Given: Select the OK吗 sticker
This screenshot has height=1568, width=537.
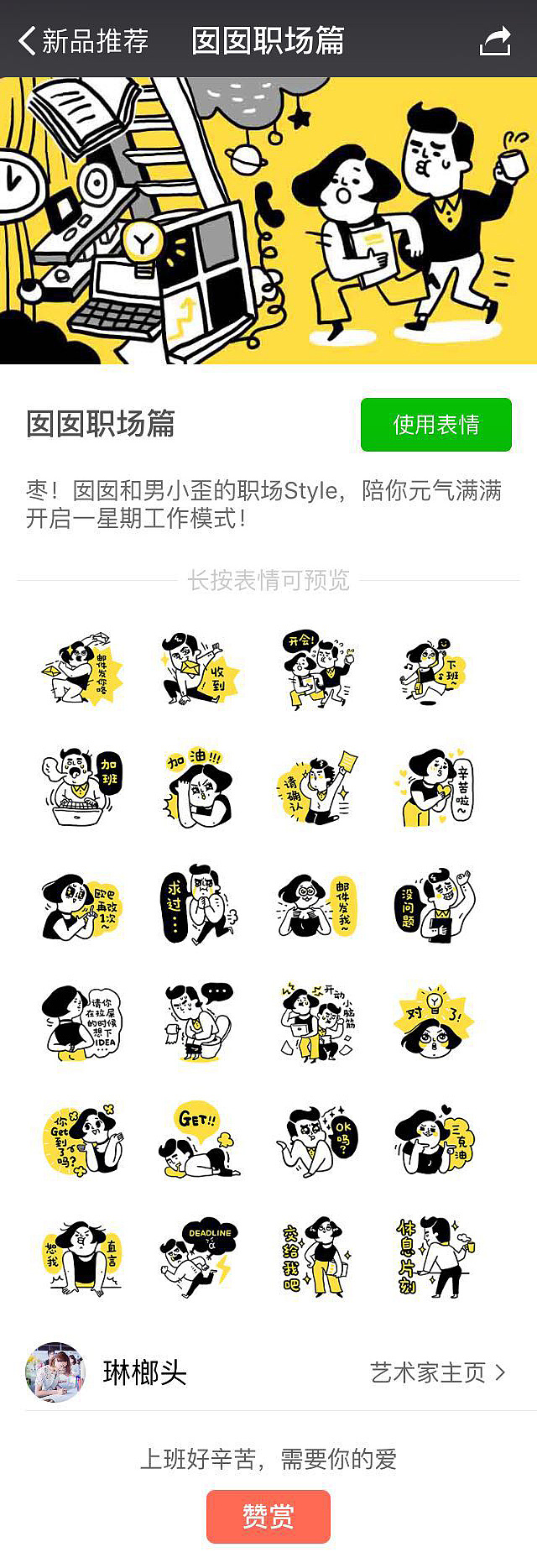Looking at the screenshot, I should tap(318, 1140).
